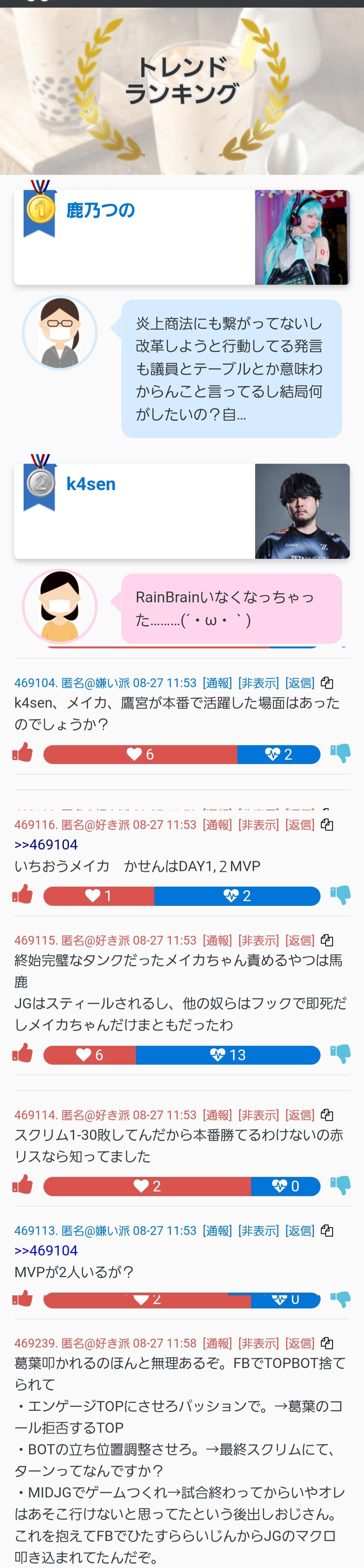Viewport: 364px width, 1568px height.
Task: Hide comment 469104
Action: click(x=258, y=683)
